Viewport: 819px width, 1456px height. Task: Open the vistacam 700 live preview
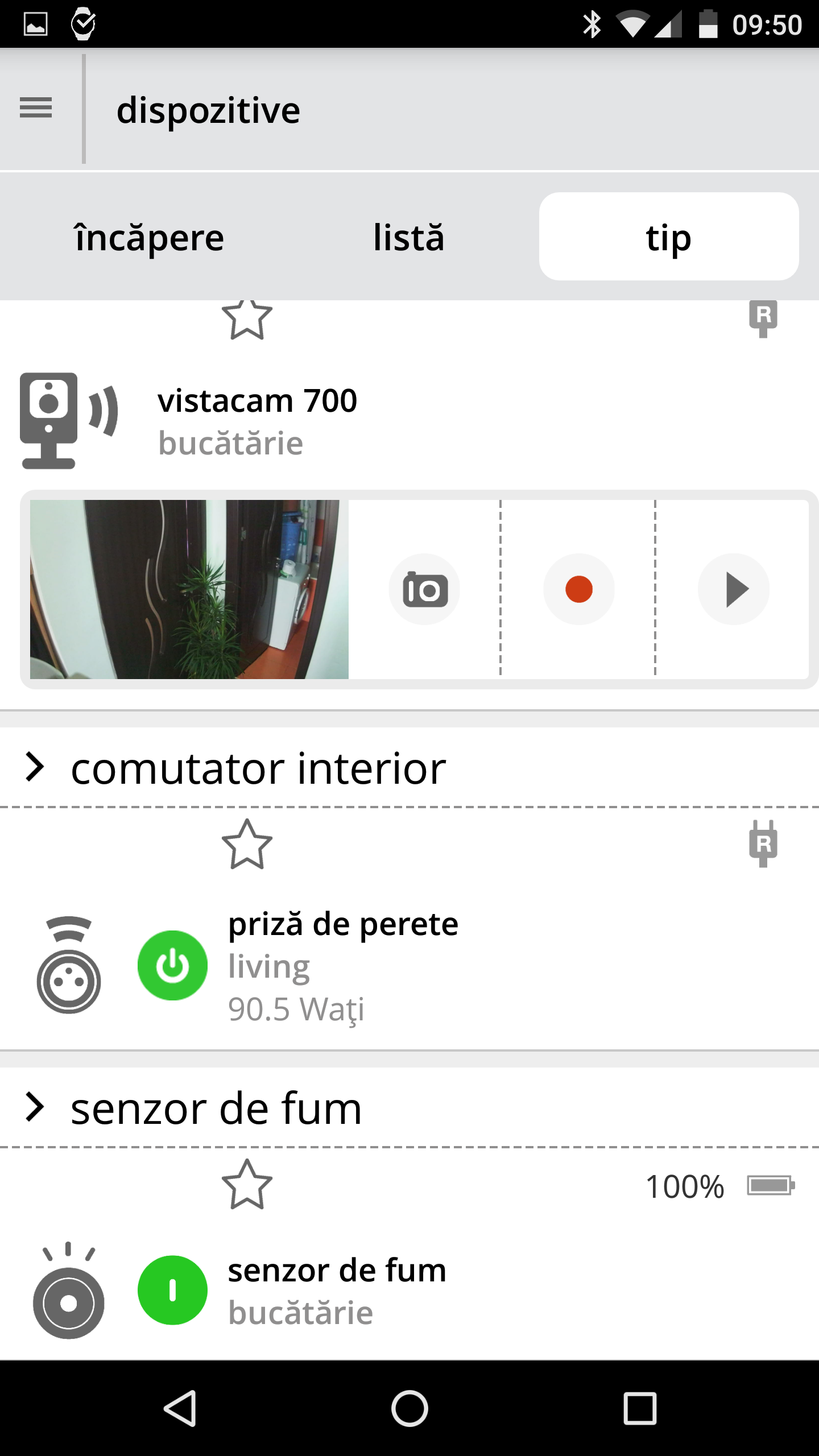point(189,589)
